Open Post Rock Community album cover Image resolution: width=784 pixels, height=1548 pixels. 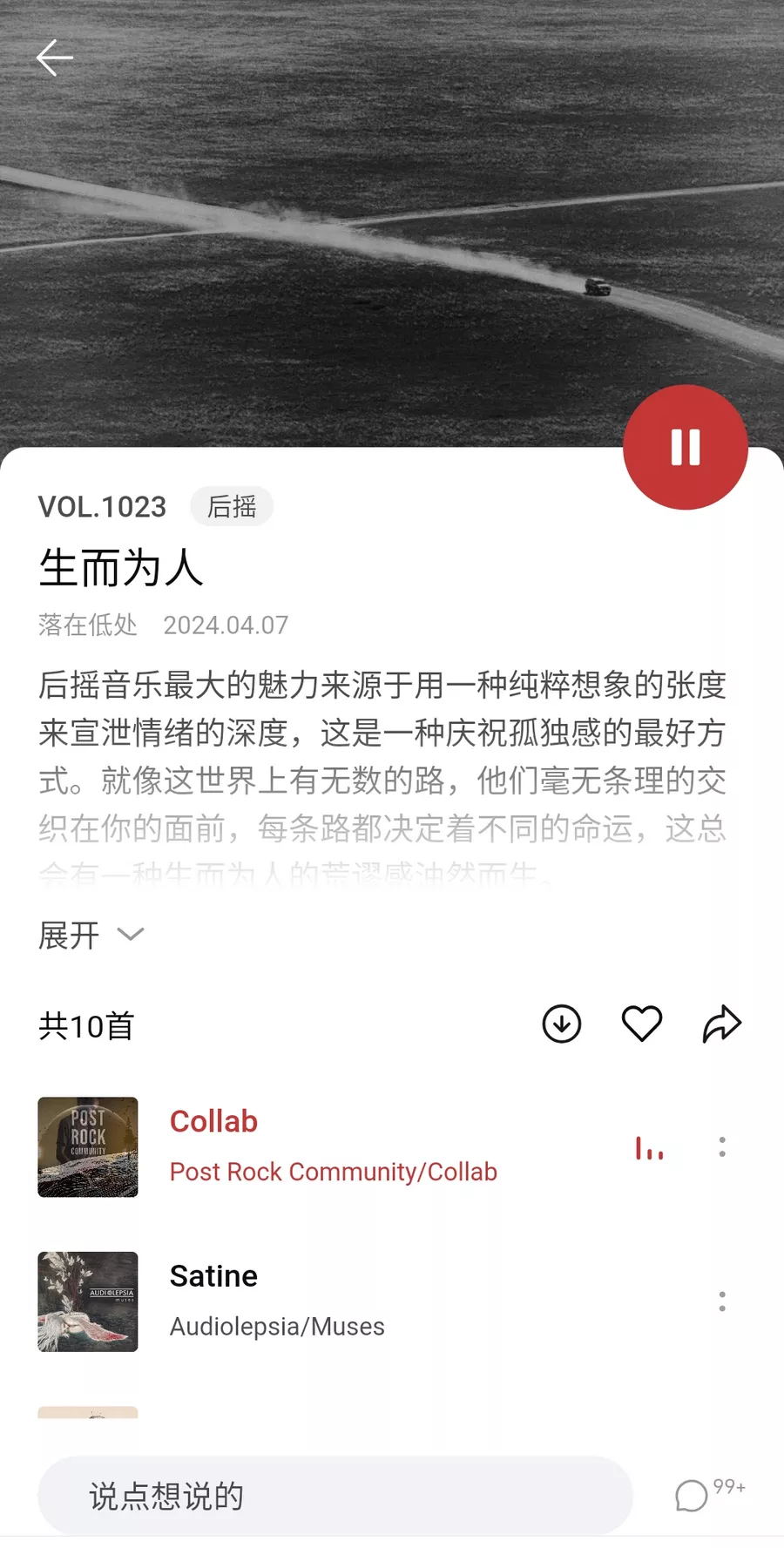(x=87, y=1149)
